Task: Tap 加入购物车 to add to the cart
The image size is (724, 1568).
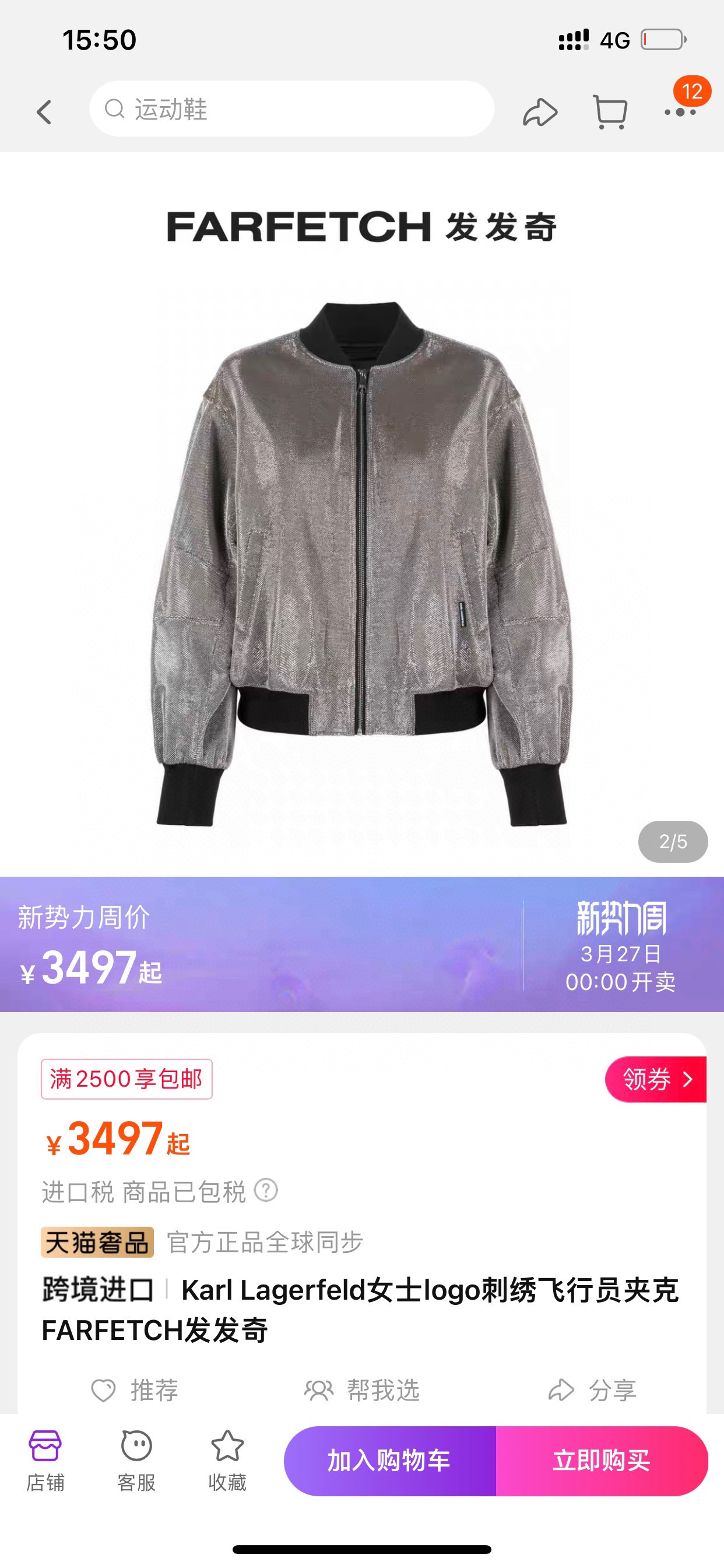Action: pyautogui.click(x=389, y=1461)
